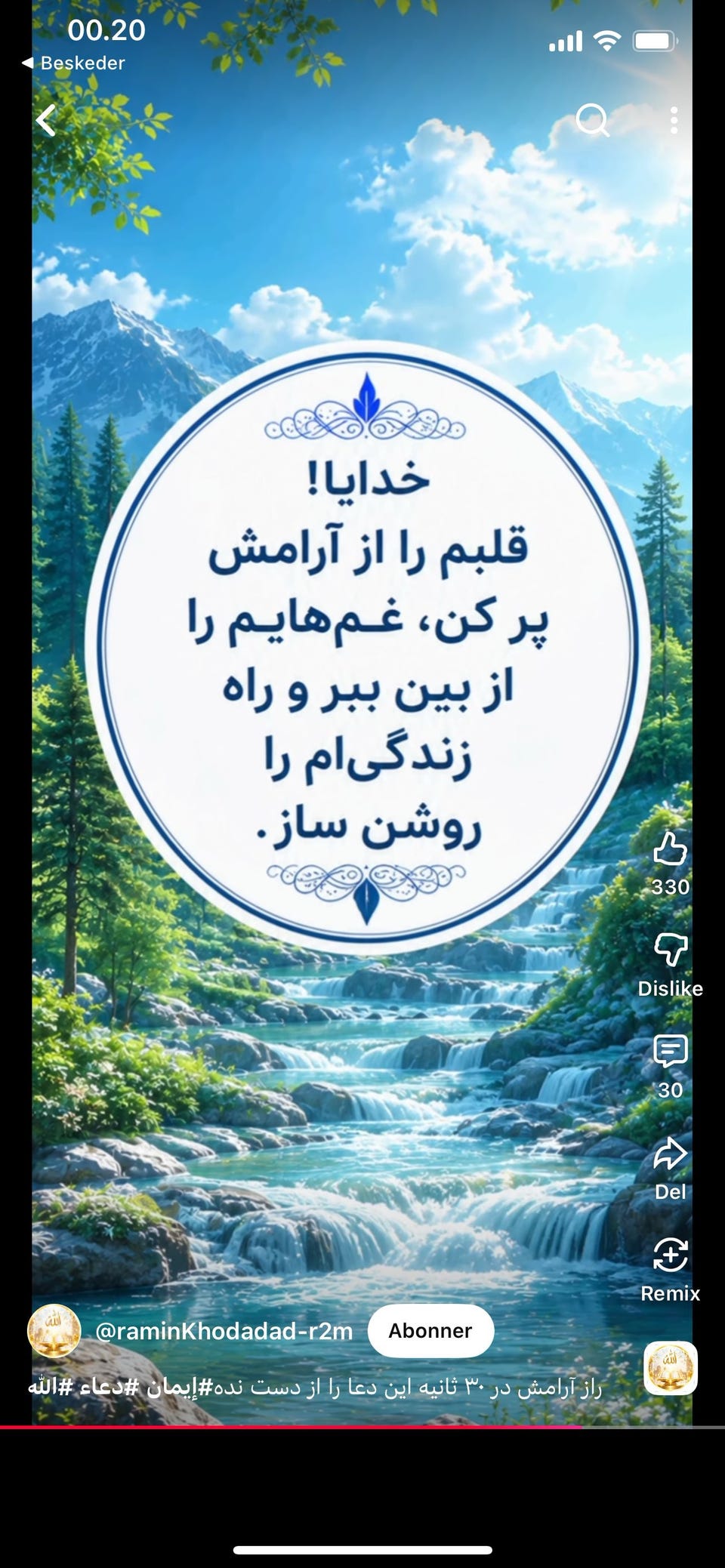Image resolution: width=725 pixels, height=1568 pixels.
Task: Open the three-dot overflow menu
Action: (674, 120)
